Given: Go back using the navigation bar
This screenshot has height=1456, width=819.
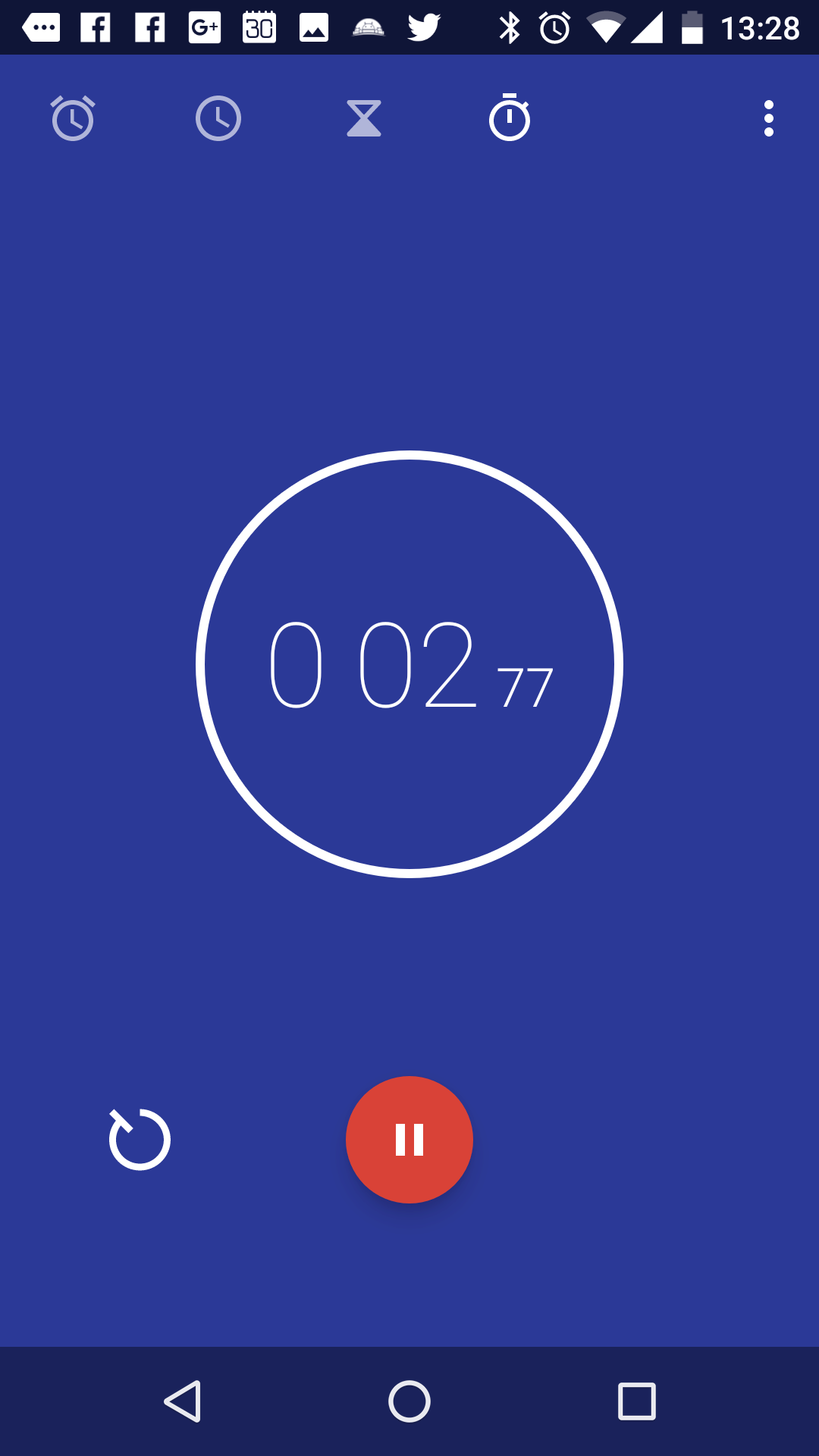Looking at the screenshot, I should pos(182,1401).
